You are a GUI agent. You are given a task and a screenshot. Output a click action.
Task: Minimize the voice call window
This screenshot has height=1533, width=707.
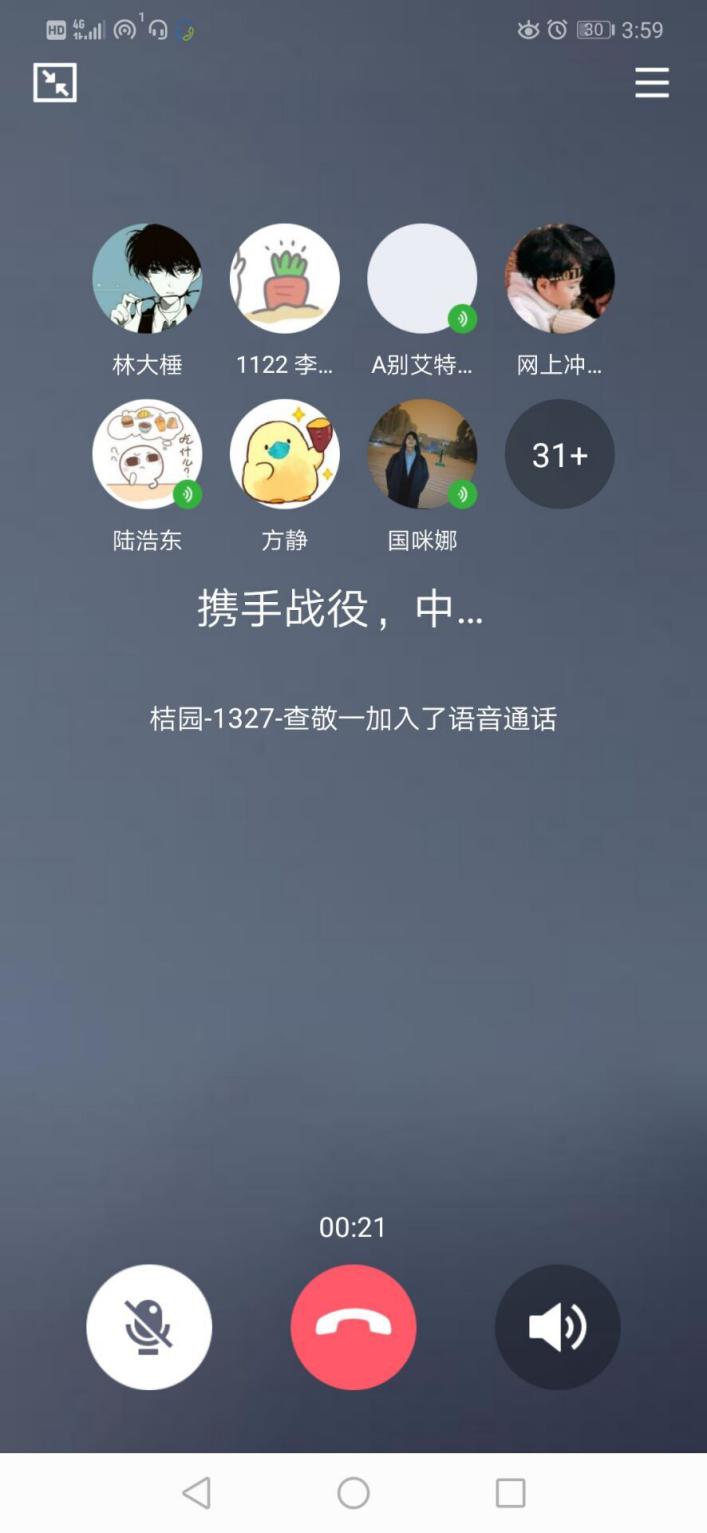click(x=55, y=82)
